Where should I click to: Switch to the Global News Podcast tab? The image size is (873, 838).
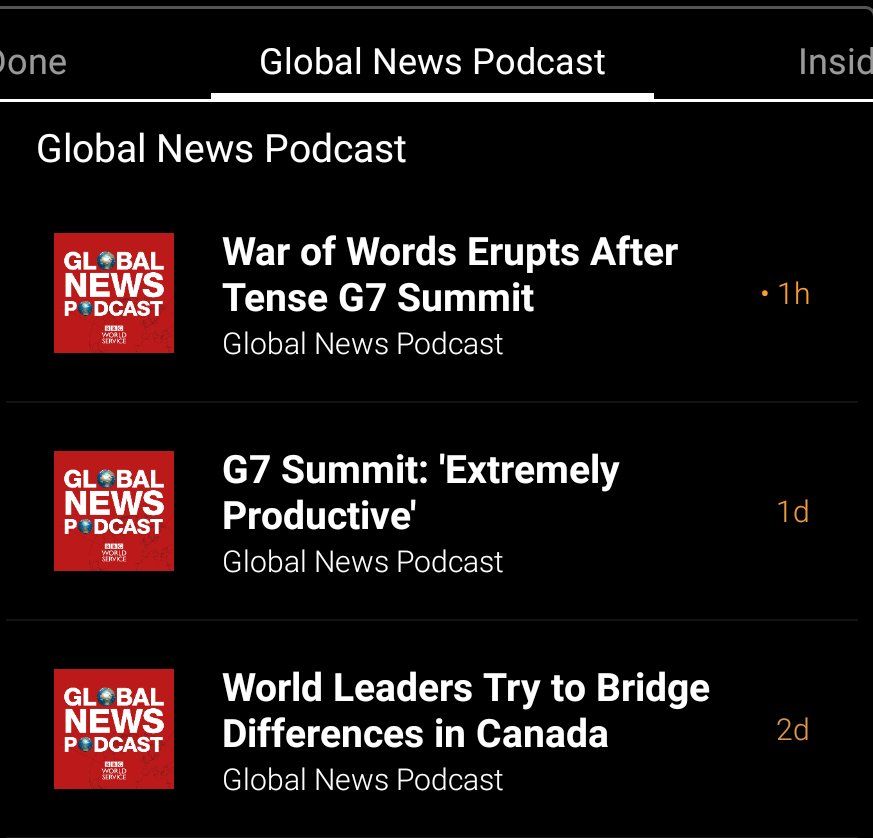432,62
